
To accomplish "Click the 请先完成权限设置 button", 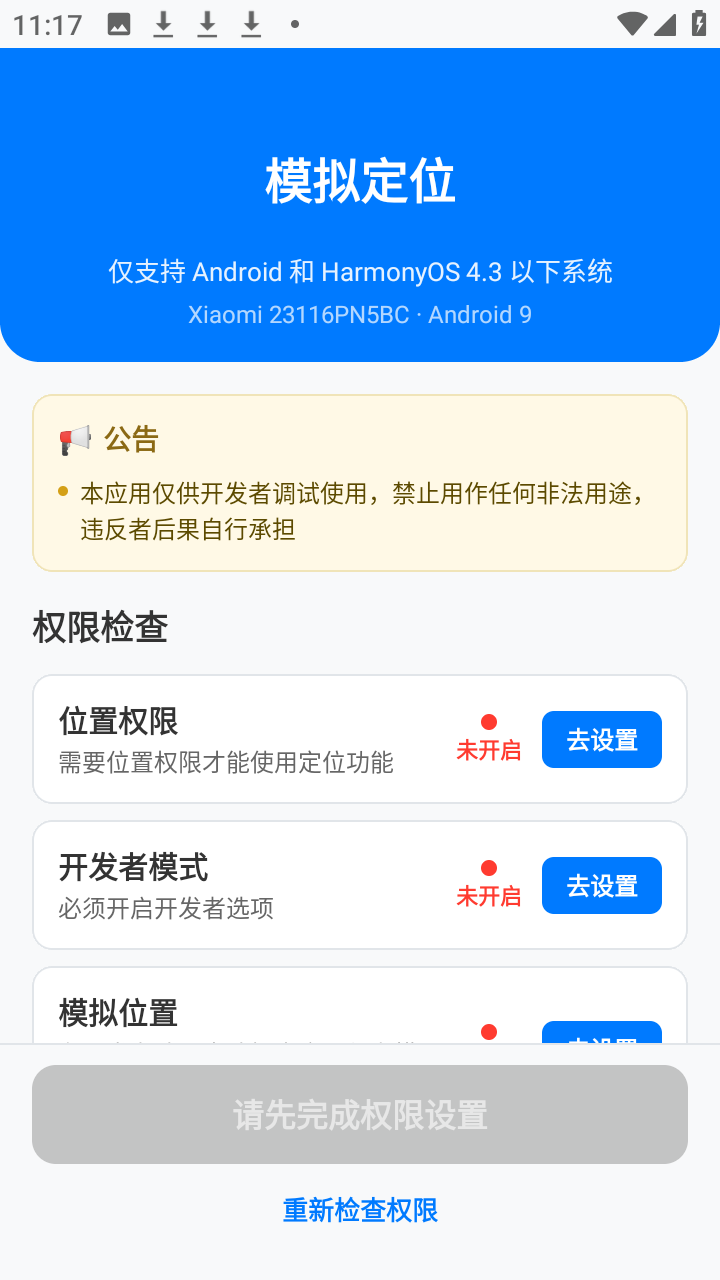I will pyautogui.click(x=359, y=1114).
